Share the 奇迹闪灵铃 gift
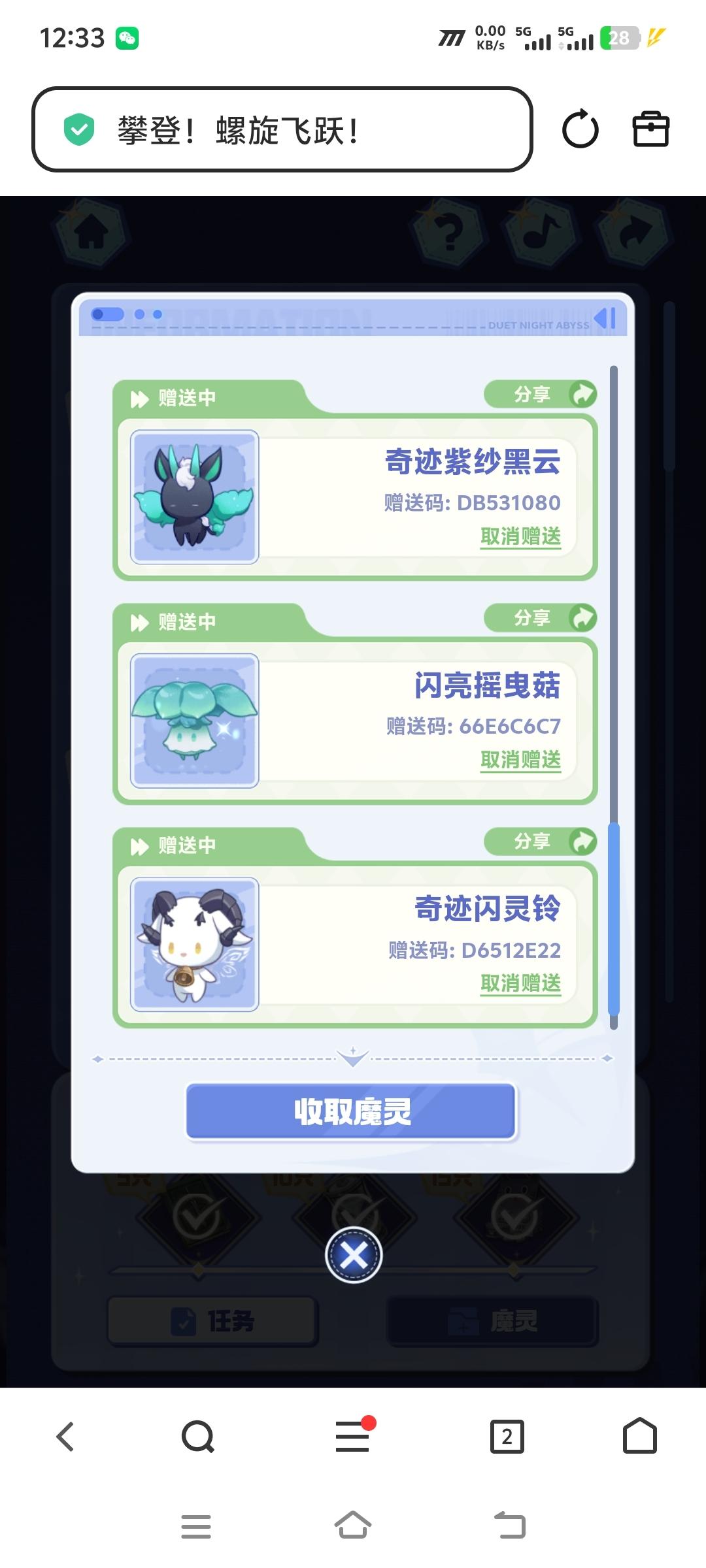This screenshot has height=1568, width=706. (x=541, y=841)
